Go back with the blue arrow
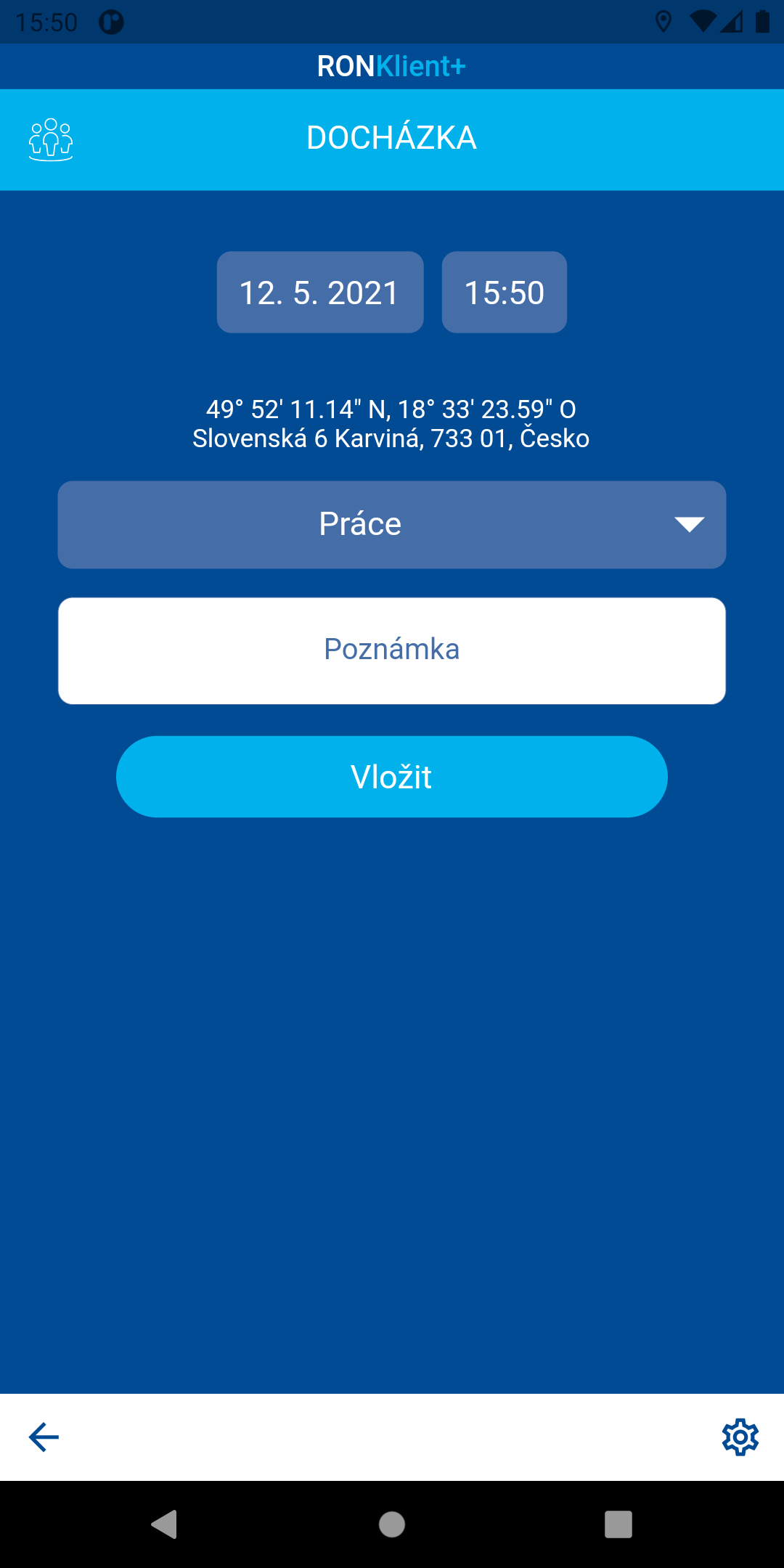 [44, 1437]
